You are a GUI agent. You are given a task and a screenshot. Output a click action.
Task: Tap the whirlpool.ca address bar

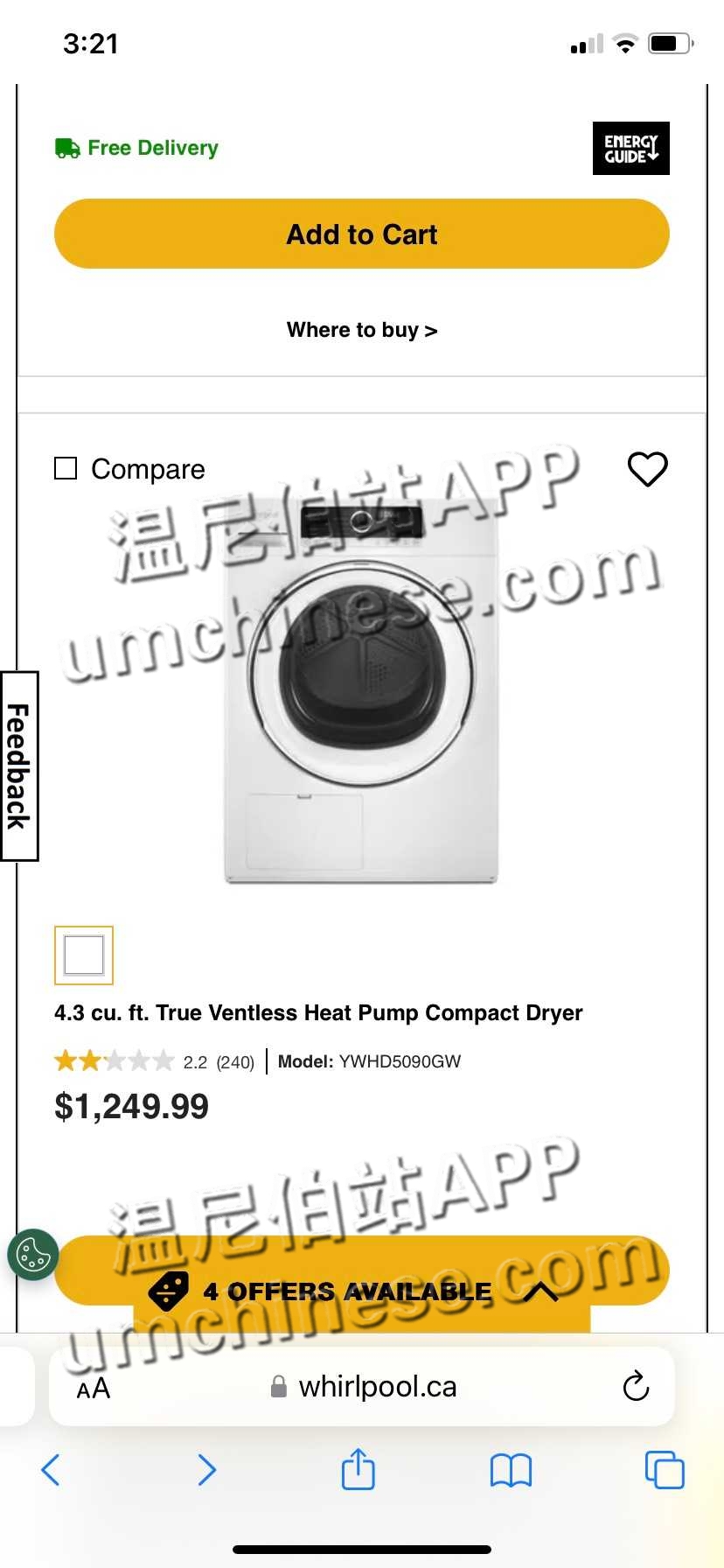coord(376,1387)
